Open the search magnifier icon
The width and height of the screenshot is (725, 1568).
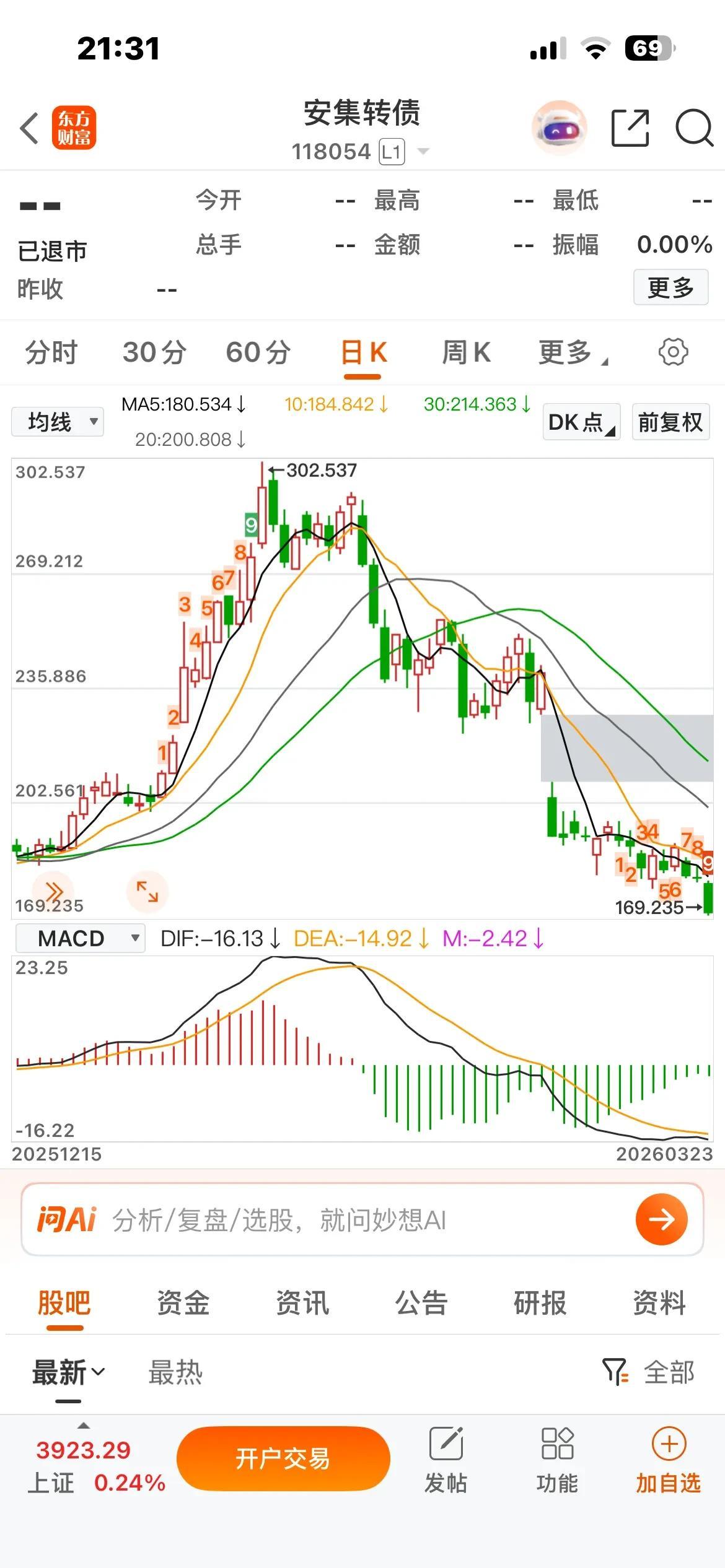[693, 128]
